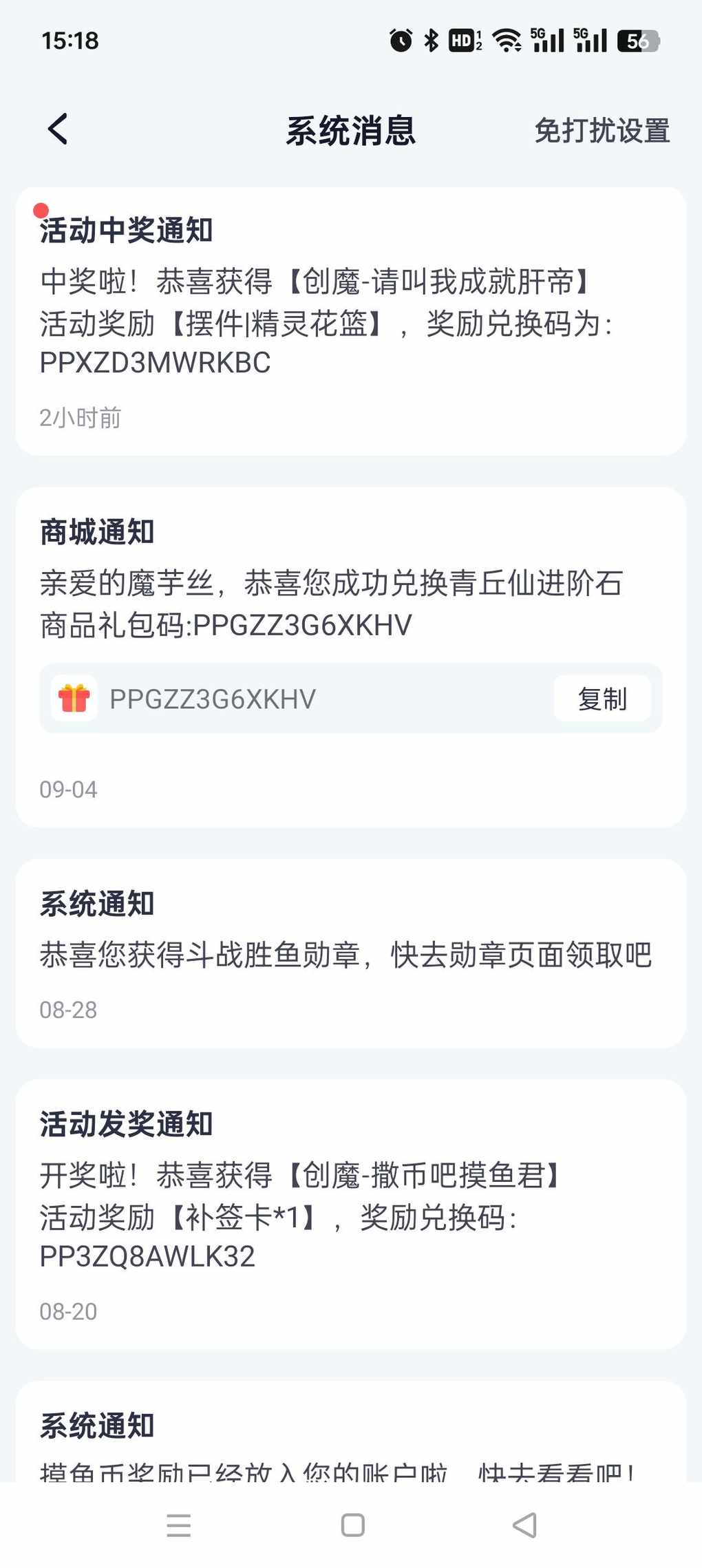Tap the system home button
Image resolution: width=702 pixels, height=1568 pixels.
coord(352,1525)
